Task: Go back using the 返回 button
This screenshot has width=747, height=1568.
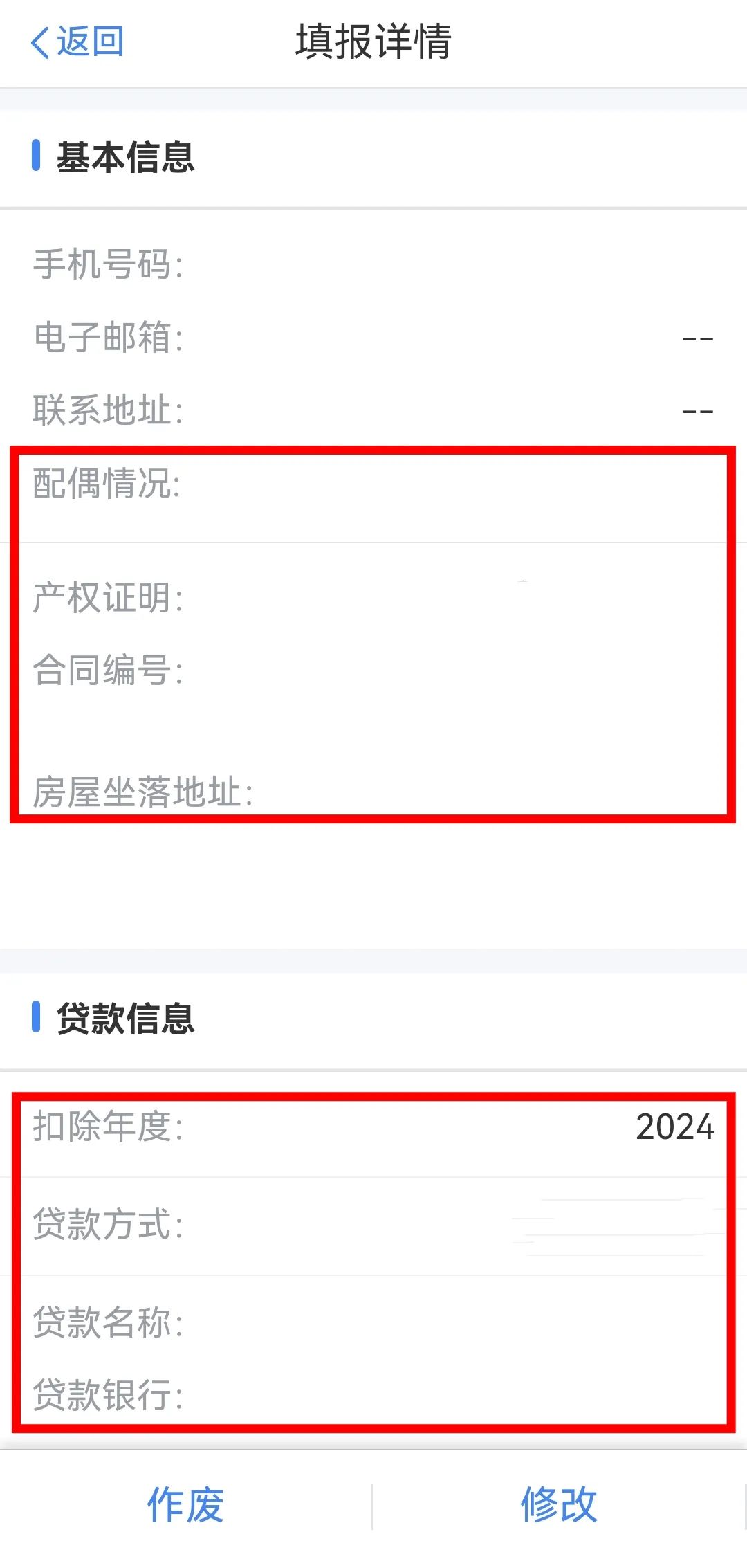Action: click(77, 42)
